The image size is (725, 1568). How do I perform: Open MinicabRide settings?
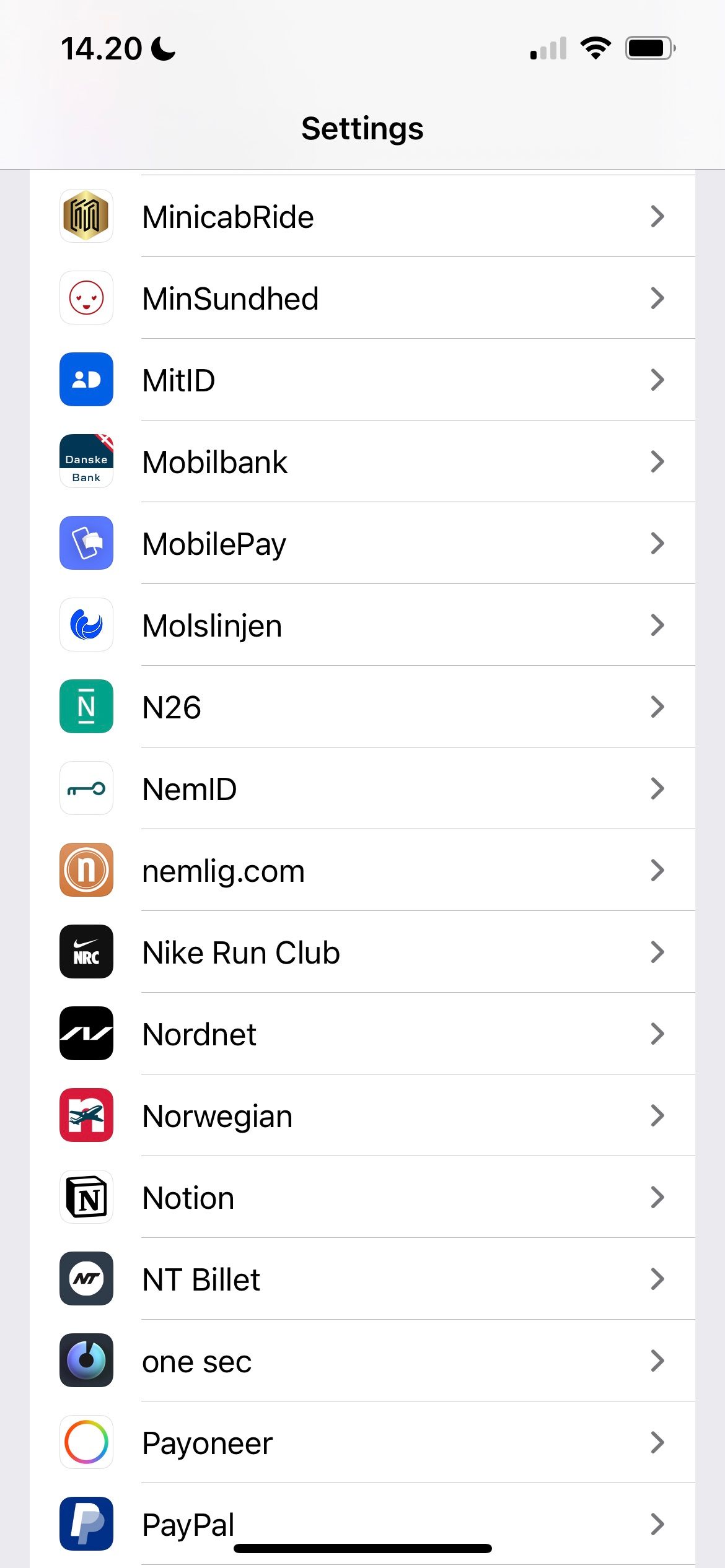click(362, 217)
